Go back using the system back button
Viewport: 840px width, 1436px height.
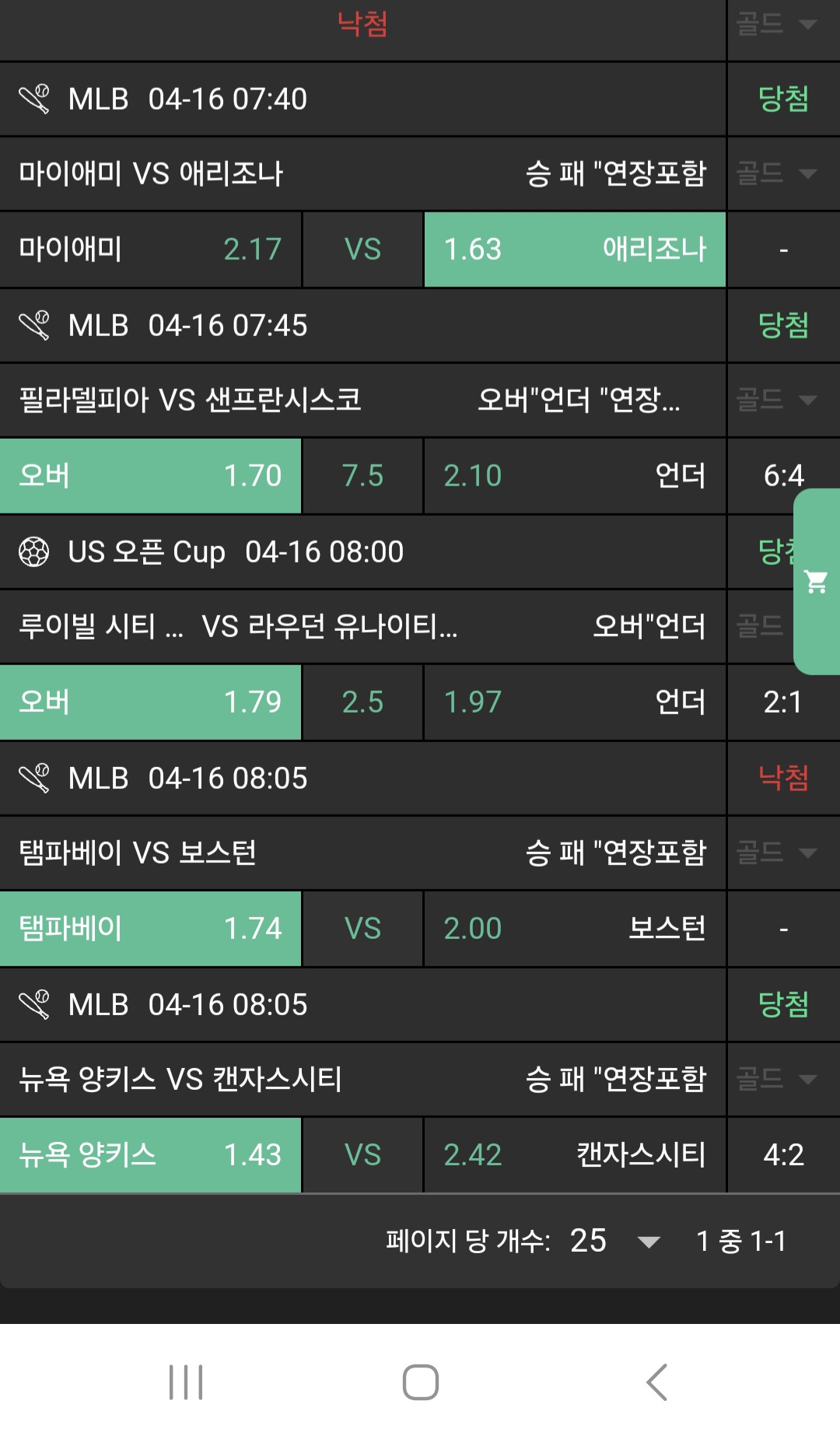(x=656, y=1382)
